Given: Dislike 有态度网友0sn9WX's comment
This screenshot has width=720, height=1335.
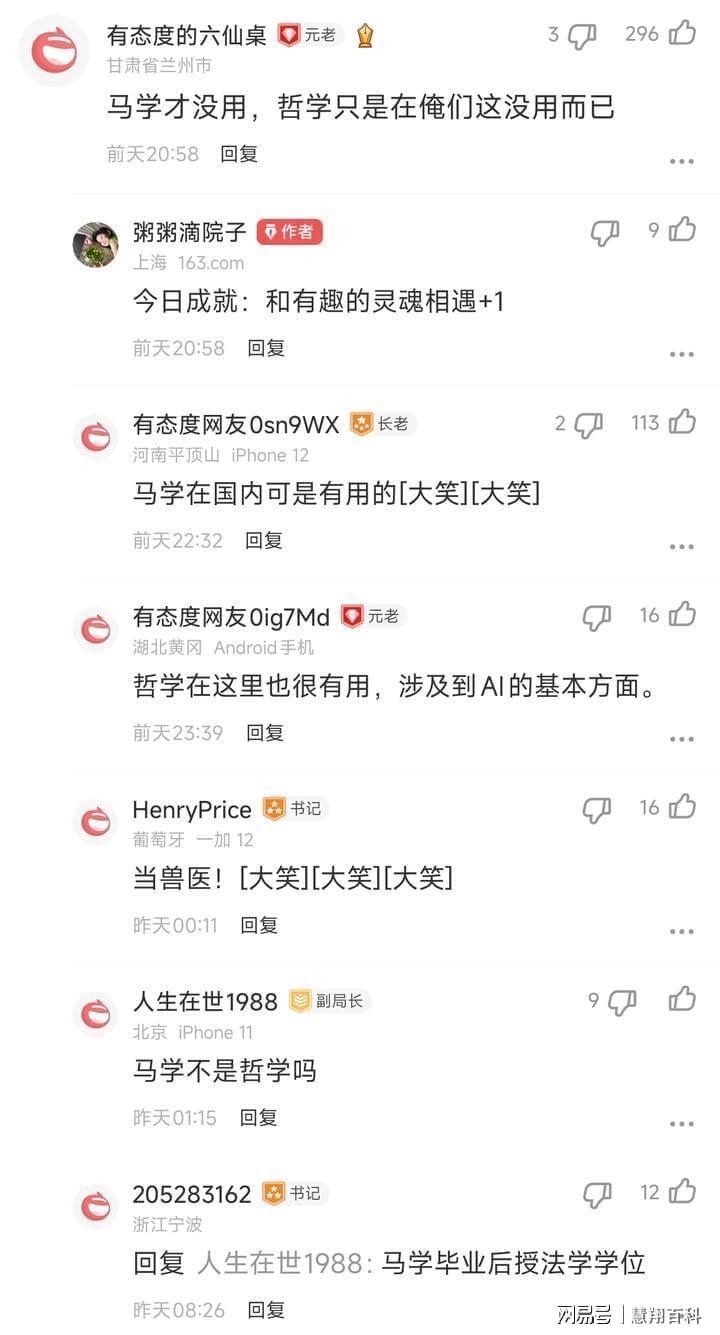Looking at the screenshot, I should coord(589,425).
